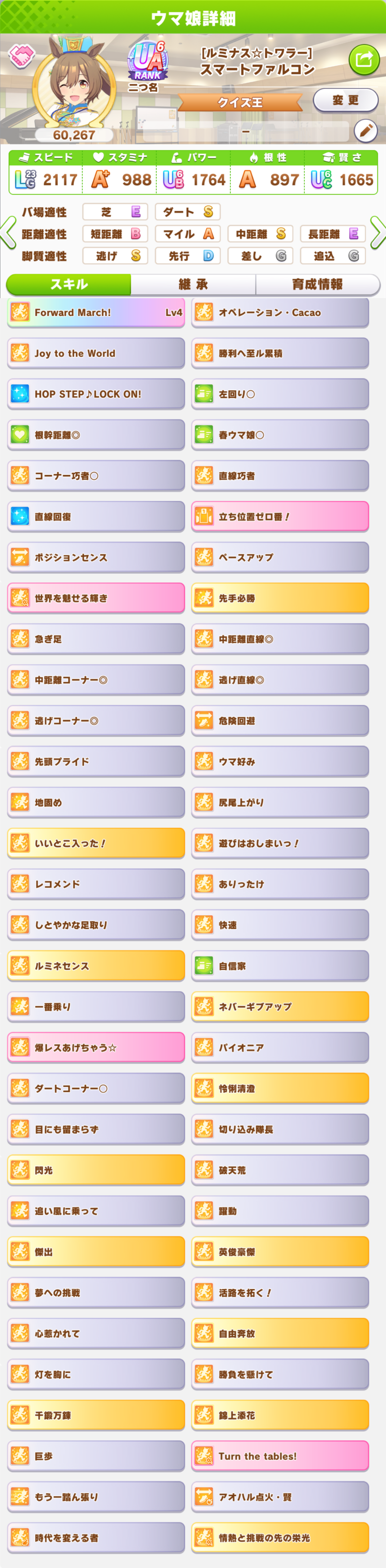Open skill Turn the tables!

tap(280, 1456)
